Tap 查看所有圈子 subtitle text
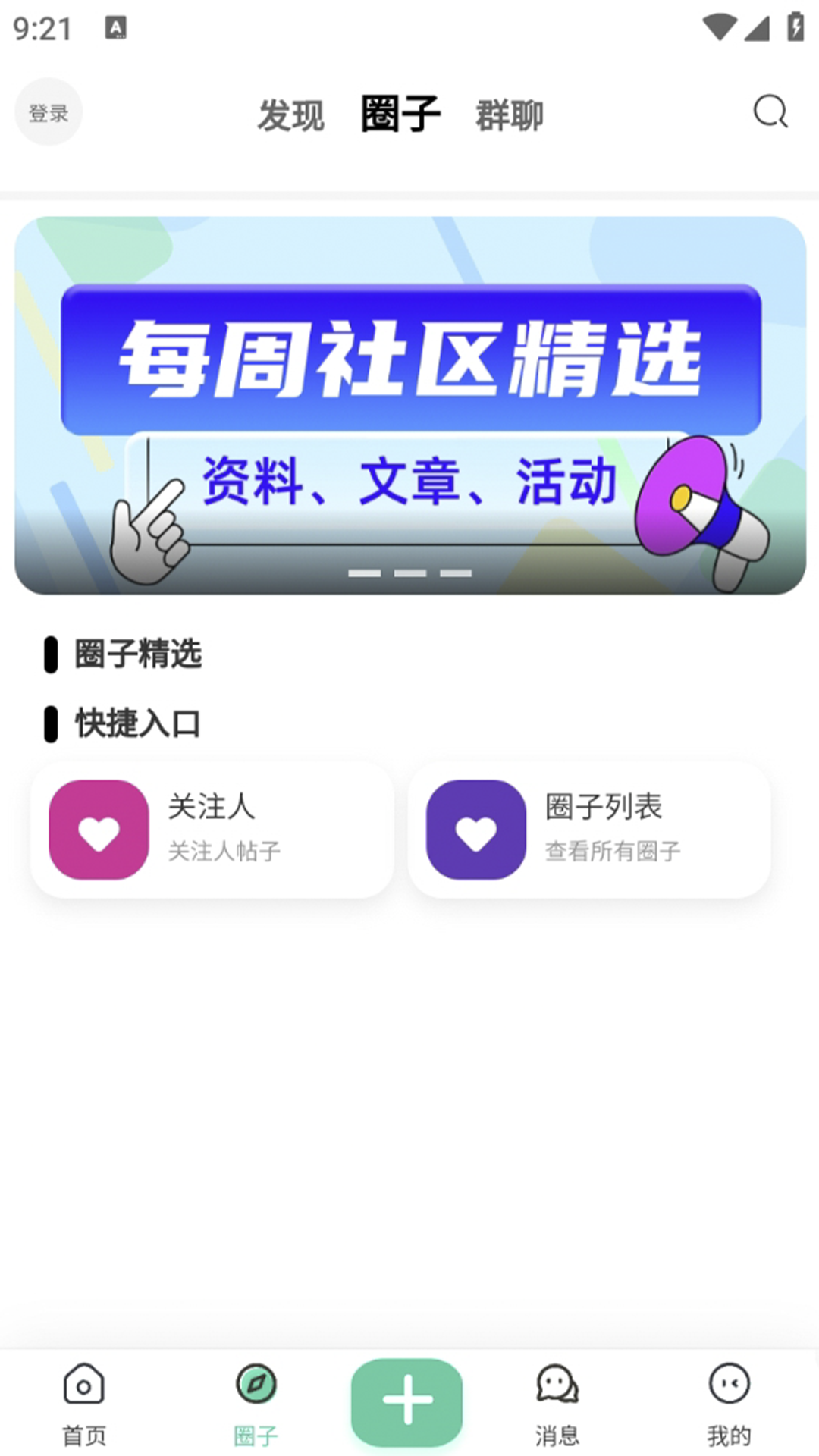The width and height of the screenshot is (819, 1456). (x=611, y=852)
